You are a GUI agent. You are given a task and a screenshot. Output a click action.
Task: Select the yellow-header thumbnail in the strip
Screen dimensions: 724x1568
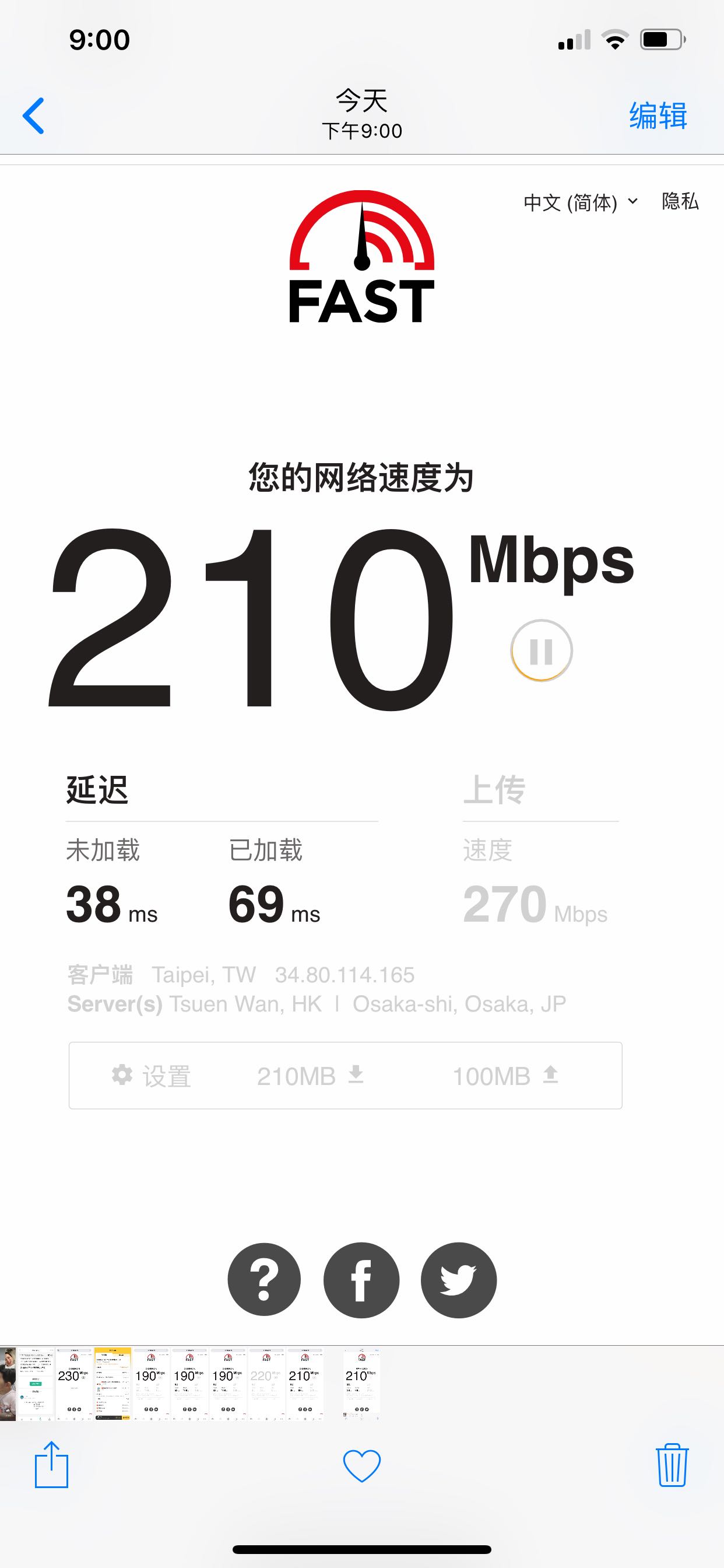(113, 1384)
